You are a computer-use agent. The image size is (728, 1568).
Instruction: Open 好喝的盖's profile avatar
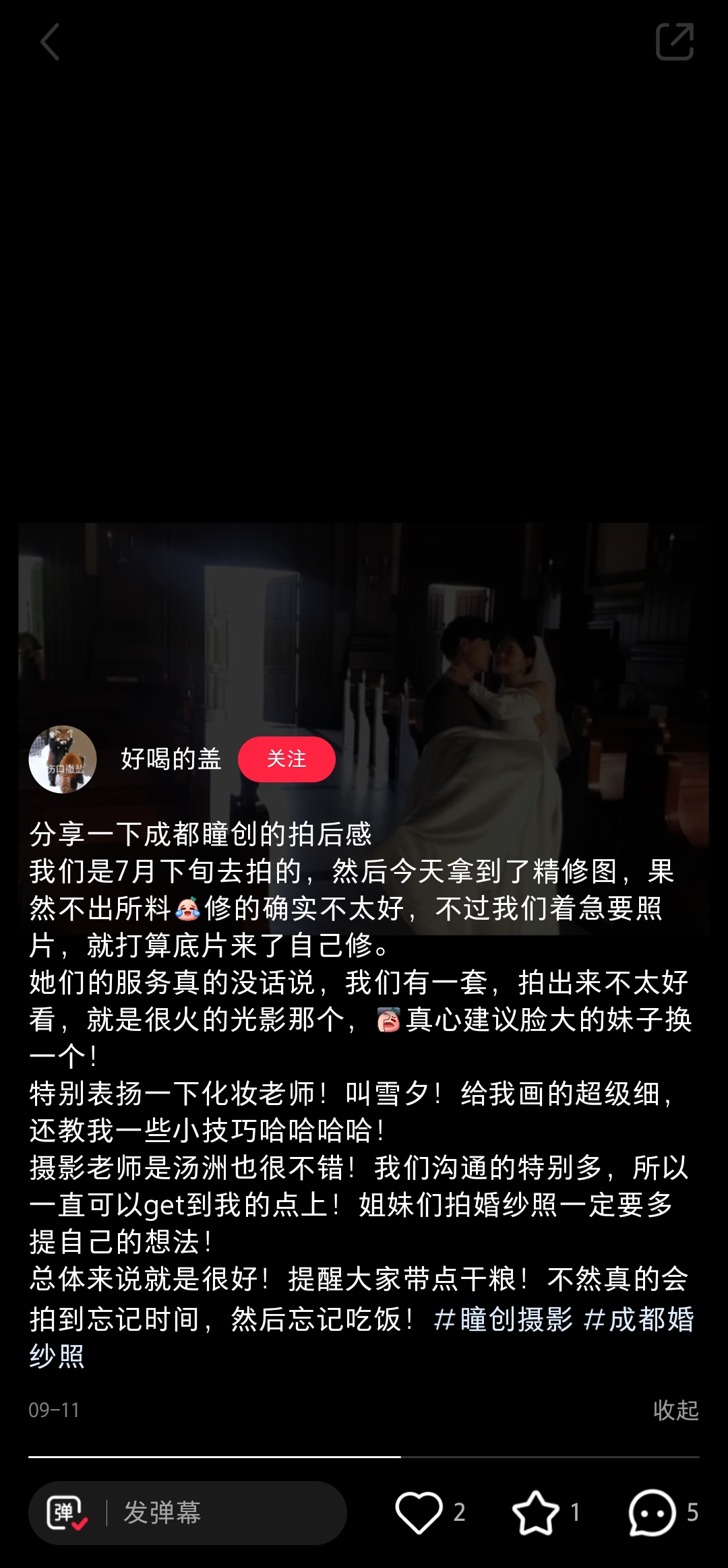click(63, 759)
